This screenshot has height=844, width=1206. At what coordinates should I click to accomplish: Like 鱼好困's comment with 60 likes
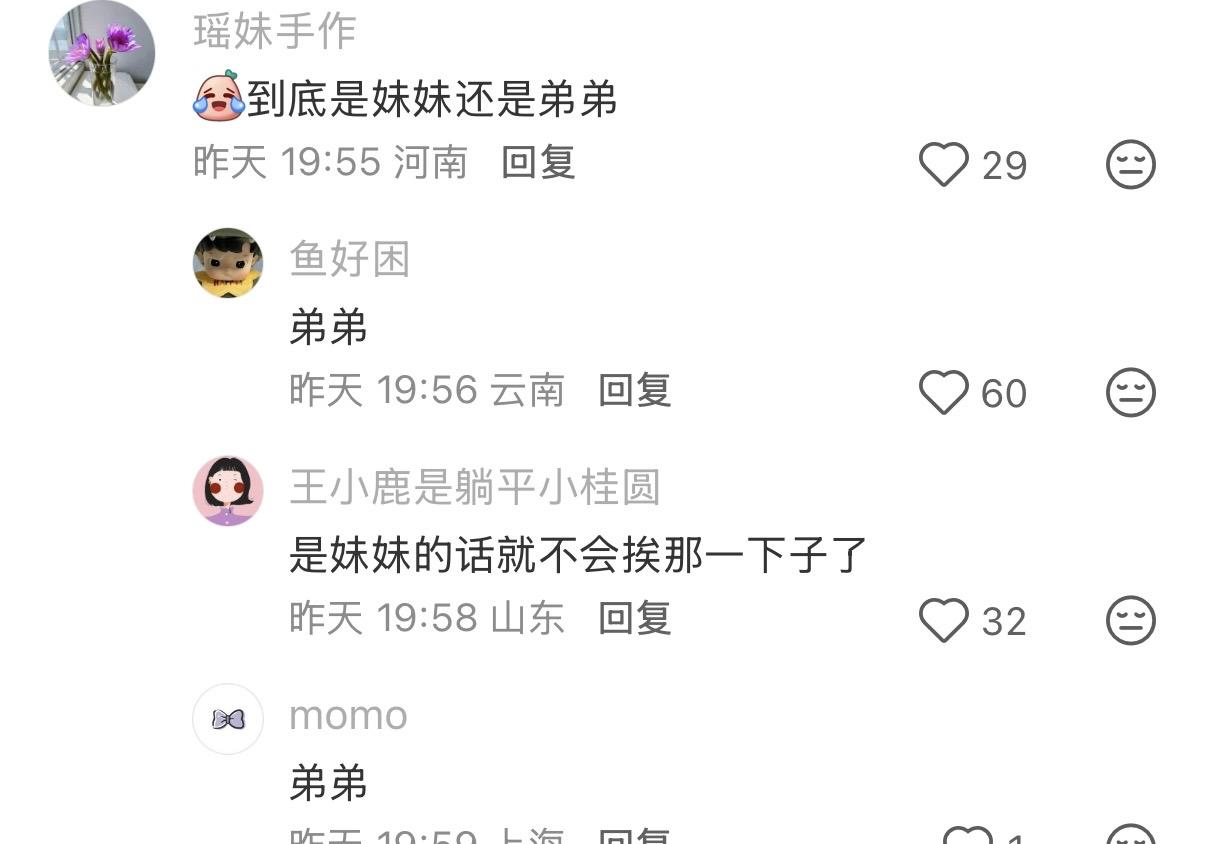(x=944, y=392)
